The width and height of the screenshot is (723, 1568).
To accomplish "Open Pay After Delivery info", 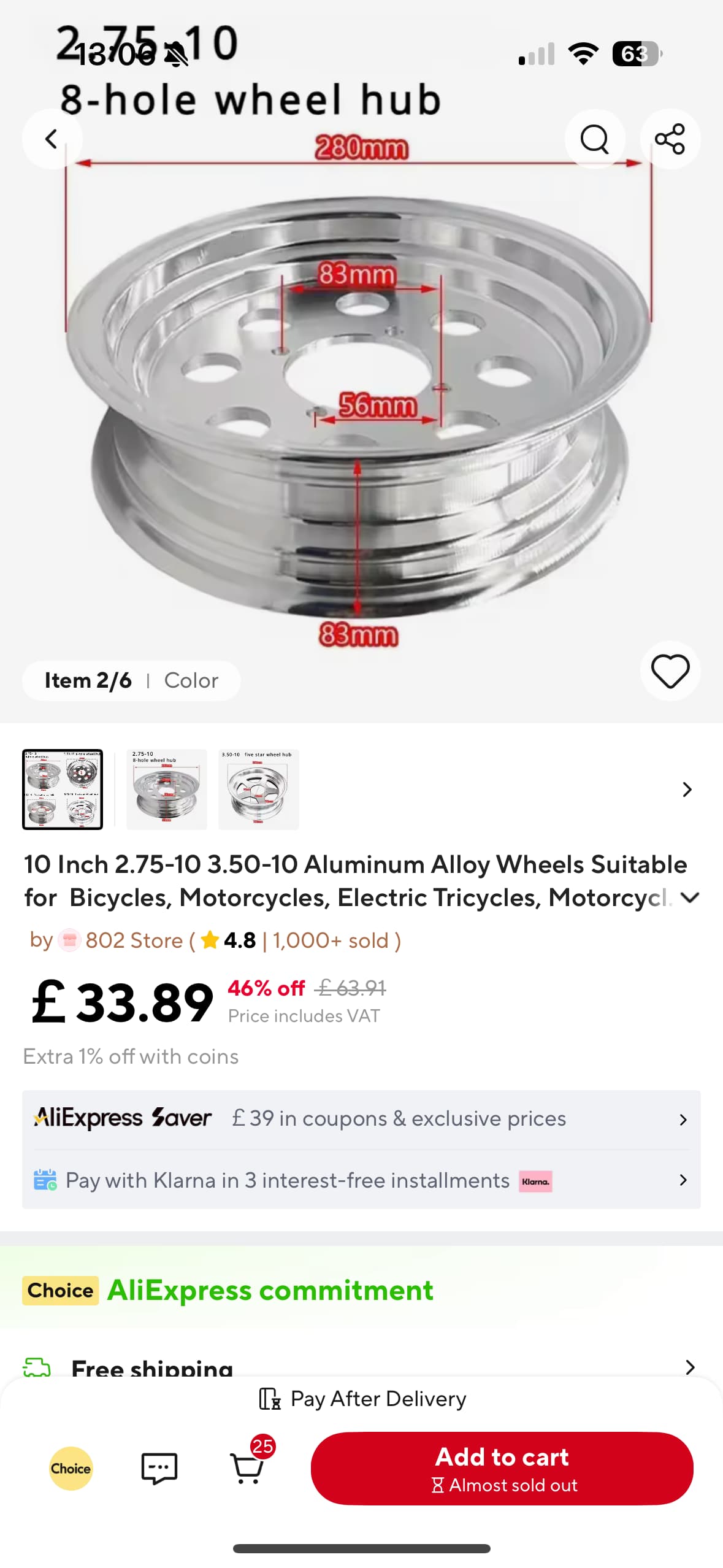I will [362, 1399].
